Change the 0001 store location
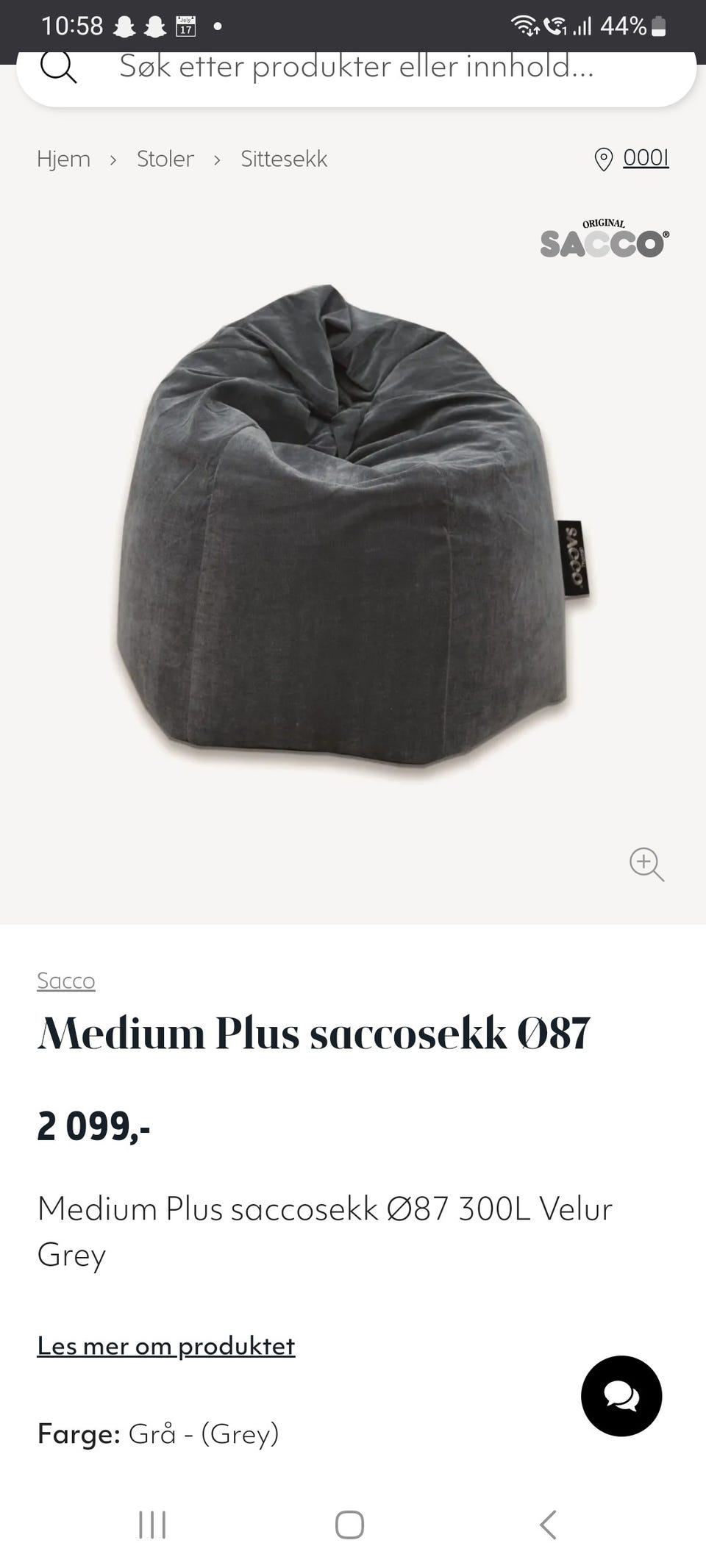Viewport: 706px width, 1568px height. [x=645, y=158]
